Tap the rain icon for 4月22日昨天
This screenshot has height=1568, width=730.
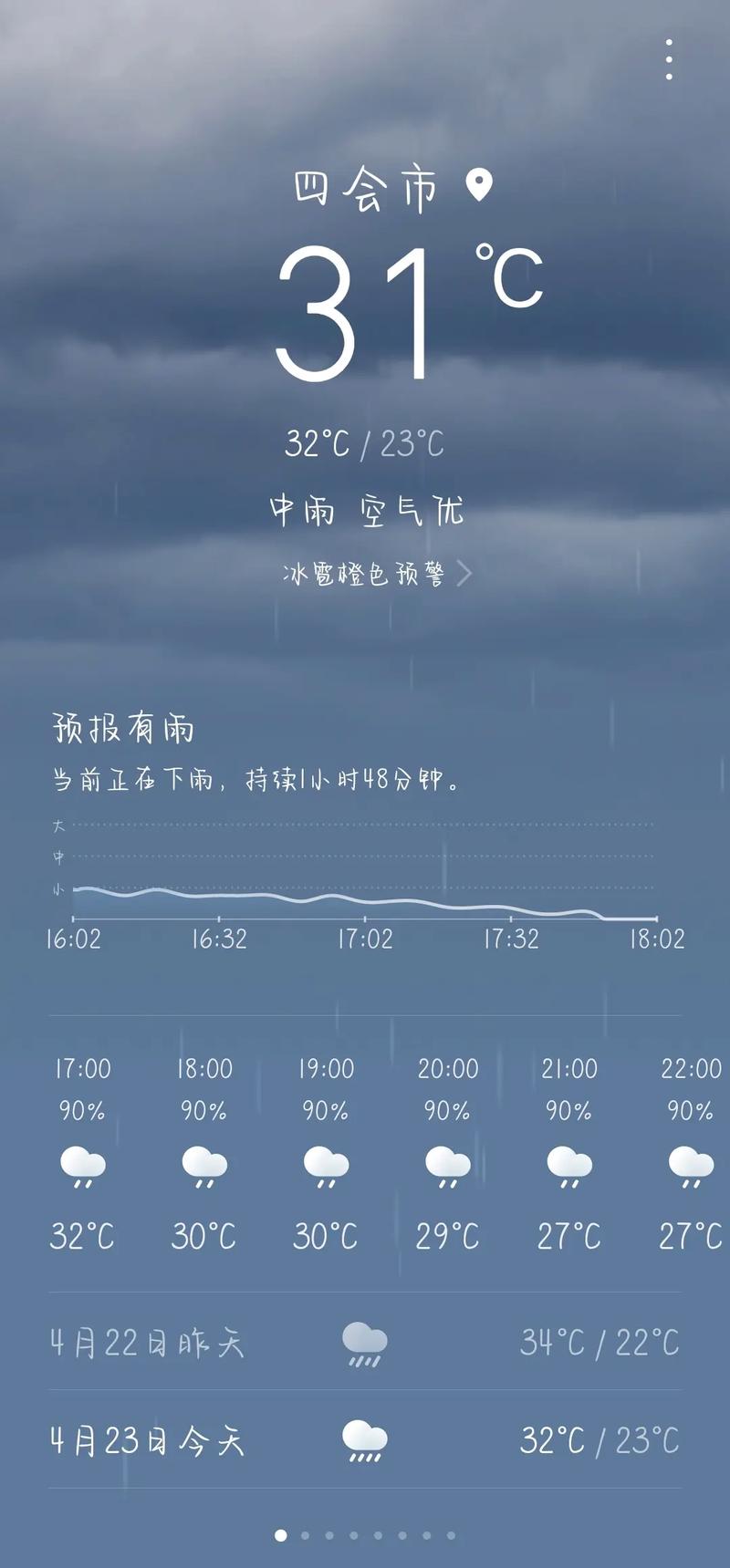pyautogui.click(x=364, y=1343)
